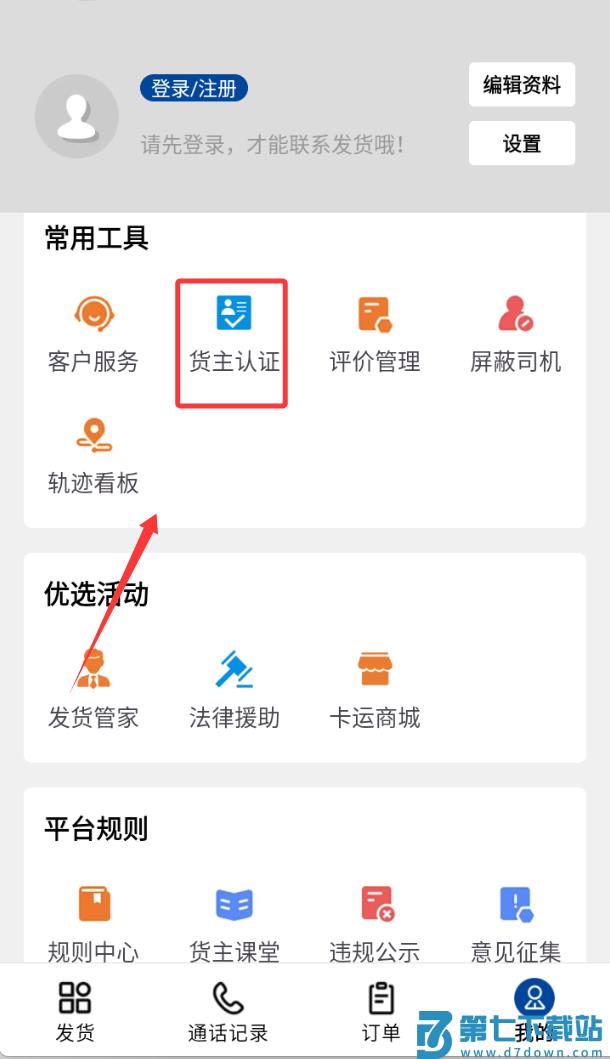This screenshot has height=1059, width=610.
Task: Open 设置 settings
Action: tap(521, 144)
